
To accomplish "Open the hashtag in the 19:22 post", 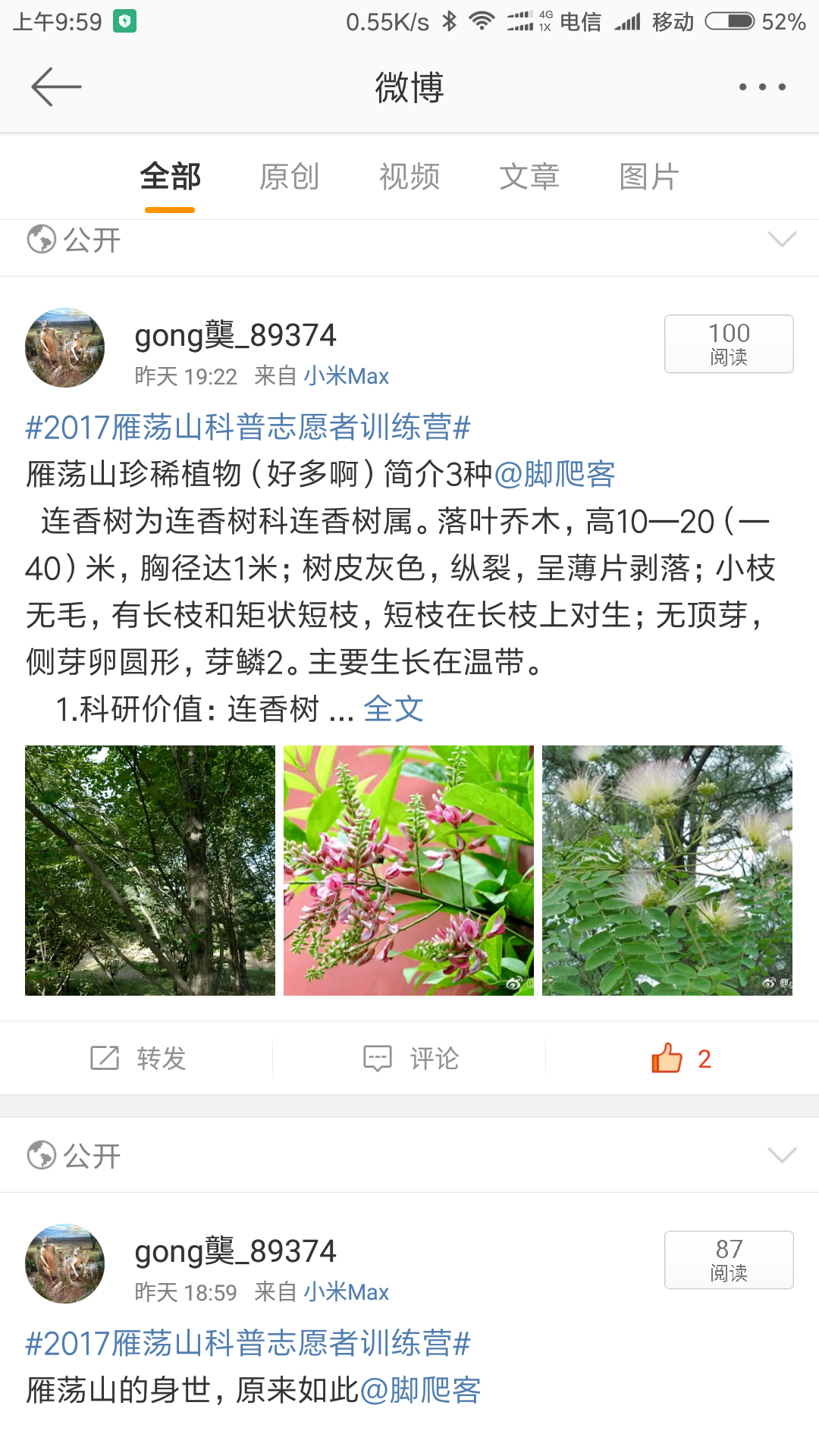I will click(248, 428).
